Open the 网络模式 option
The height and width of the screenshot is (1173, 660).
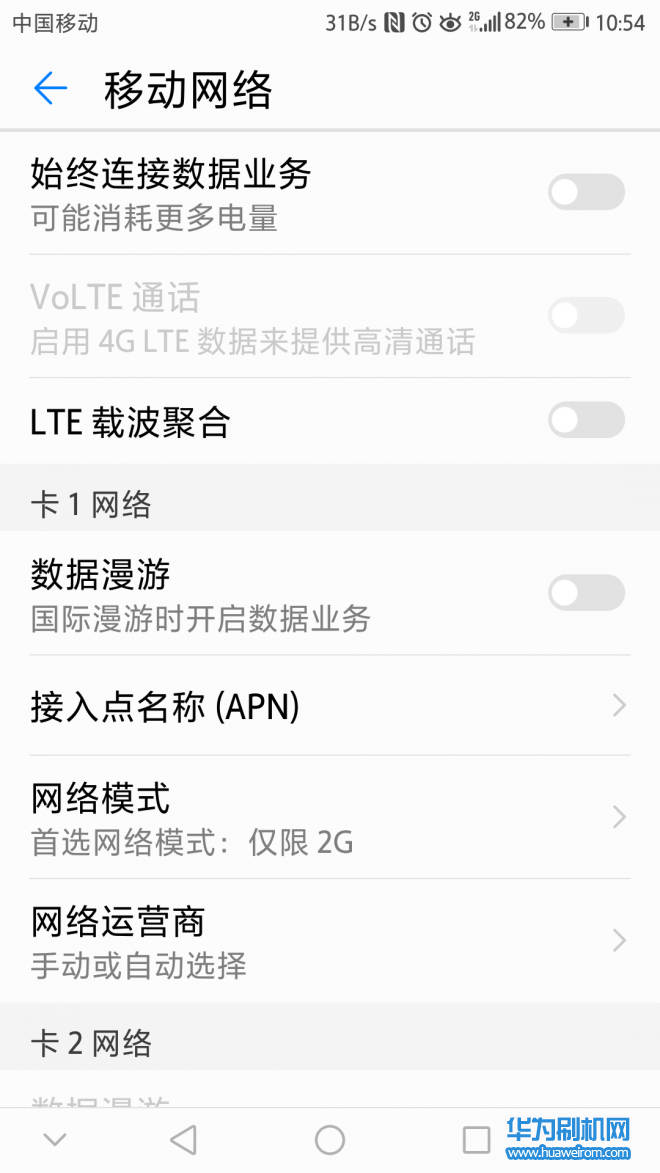(330, 818)
